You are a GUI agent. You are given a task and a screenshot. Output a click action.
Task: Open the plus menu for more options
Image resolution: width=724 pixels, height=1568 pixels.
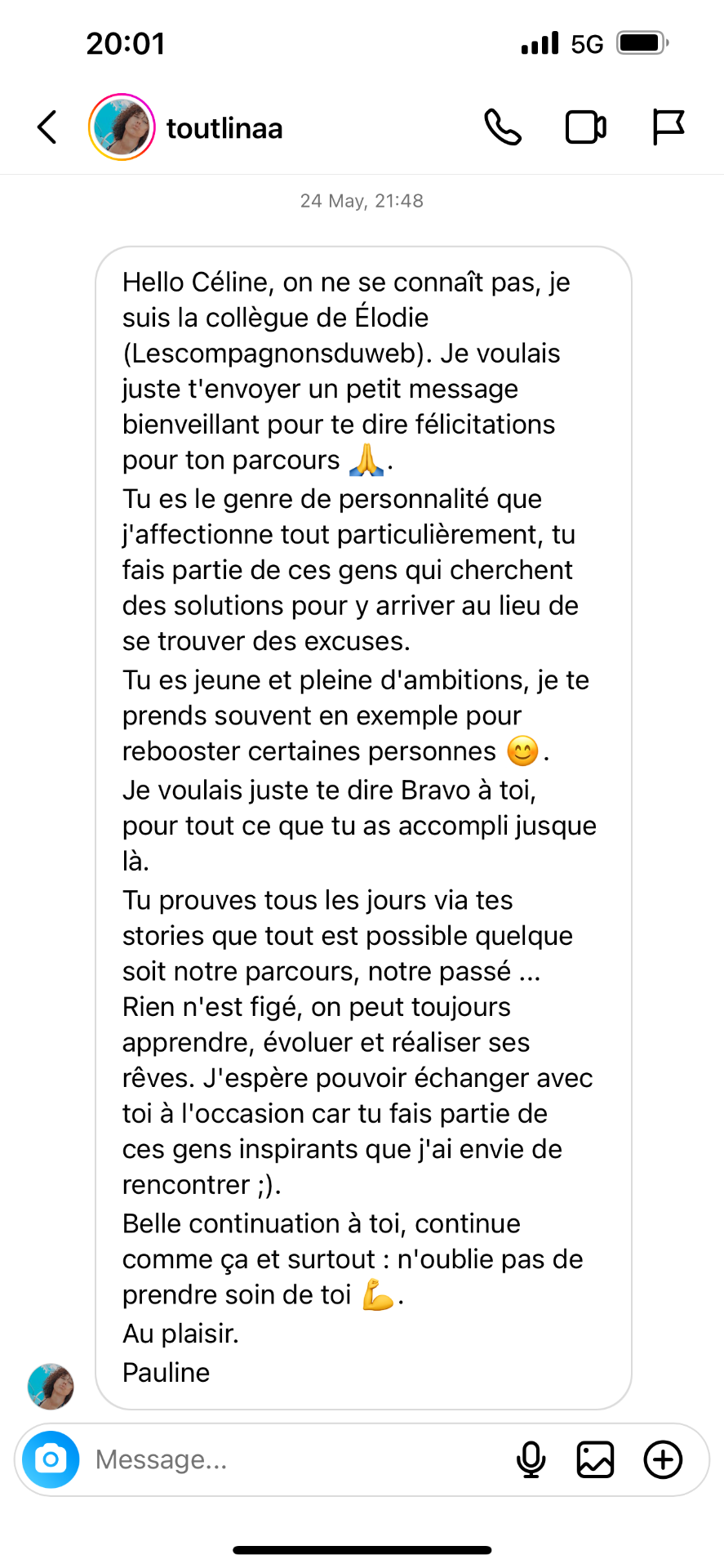click(x=664, y=1459)
